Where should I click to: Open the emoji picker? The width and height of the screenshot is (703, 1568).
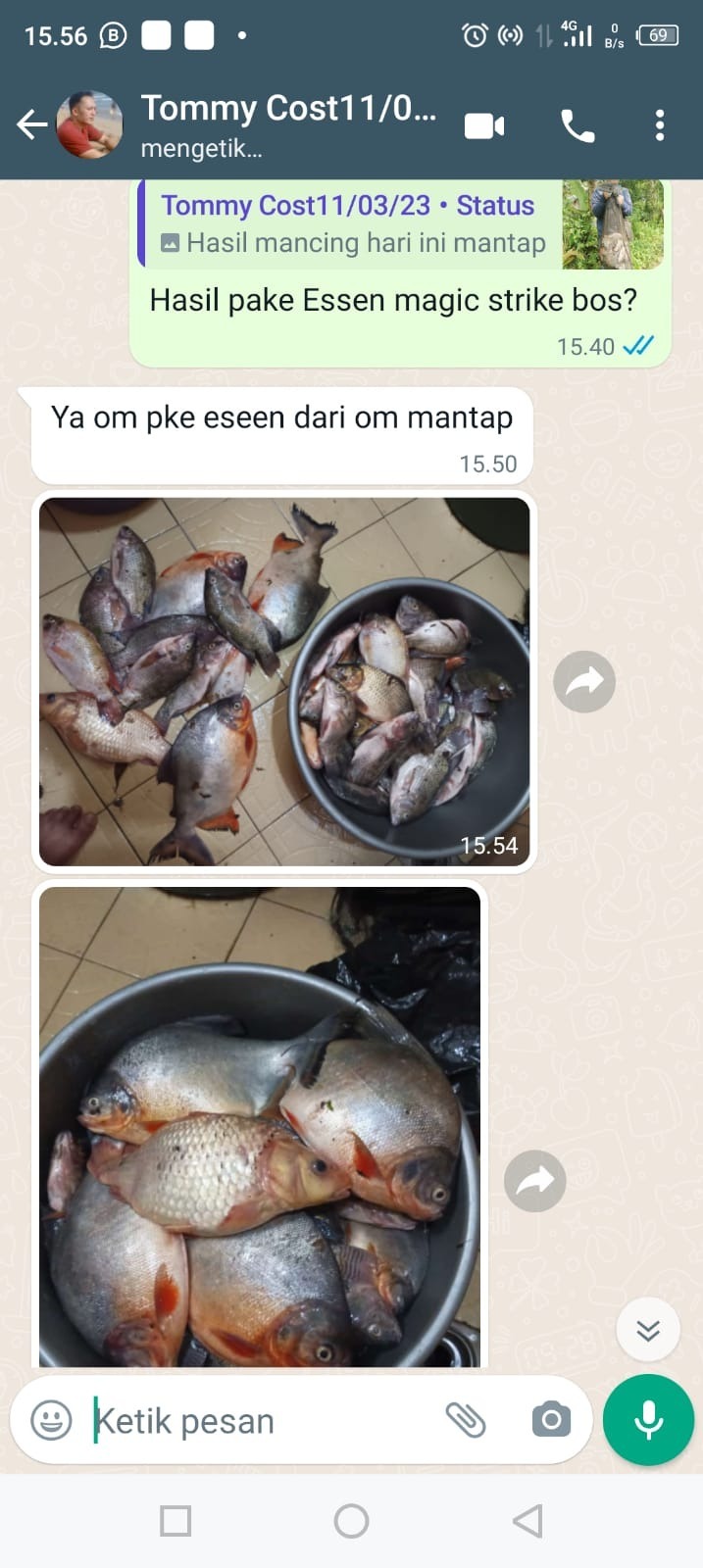tap(51, 1420)
